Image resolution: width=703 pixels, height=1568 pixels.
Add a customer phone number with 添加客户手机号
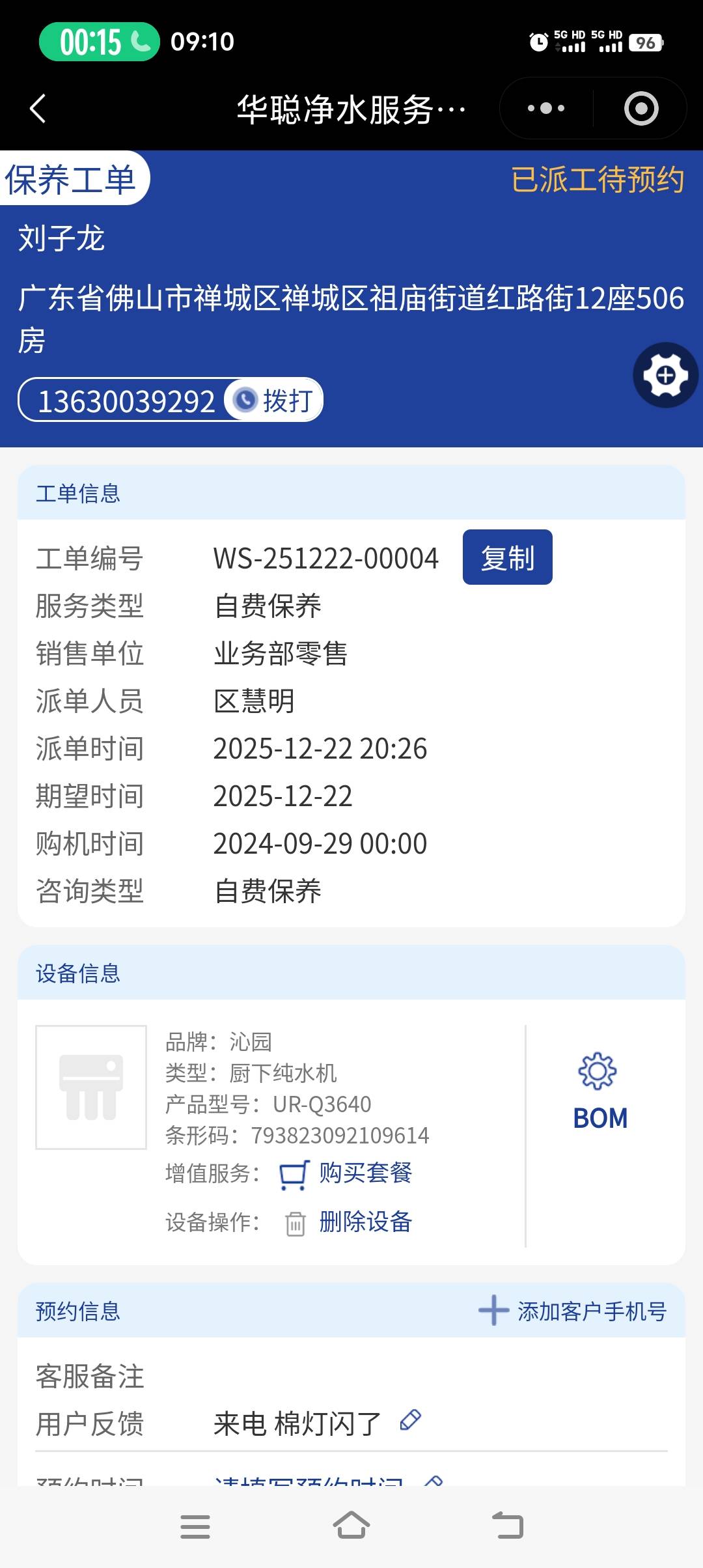pyautogui.click(x=573, y=1311)
